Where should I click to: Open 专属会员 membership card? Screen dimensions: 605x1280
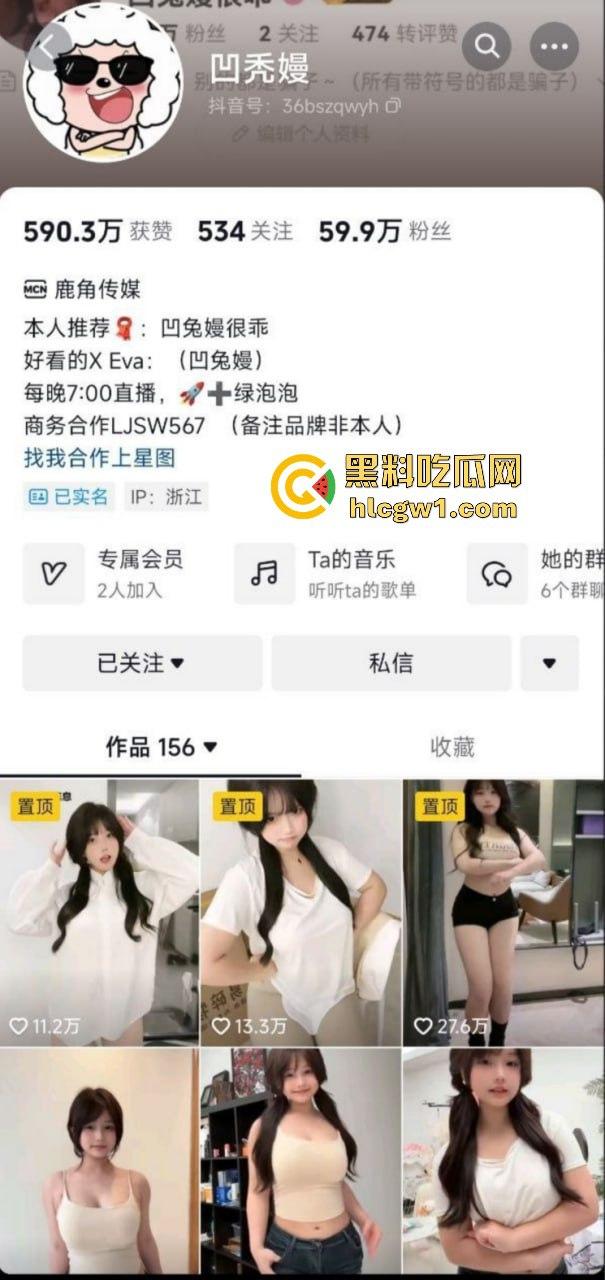pyautogui.click(x=118, y=573)
